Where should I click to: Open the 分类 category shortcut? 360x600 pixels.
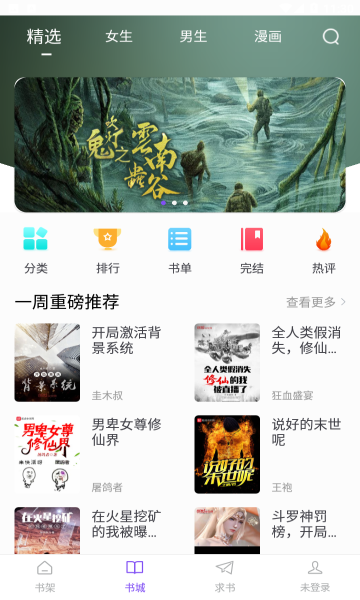(36, 251)
